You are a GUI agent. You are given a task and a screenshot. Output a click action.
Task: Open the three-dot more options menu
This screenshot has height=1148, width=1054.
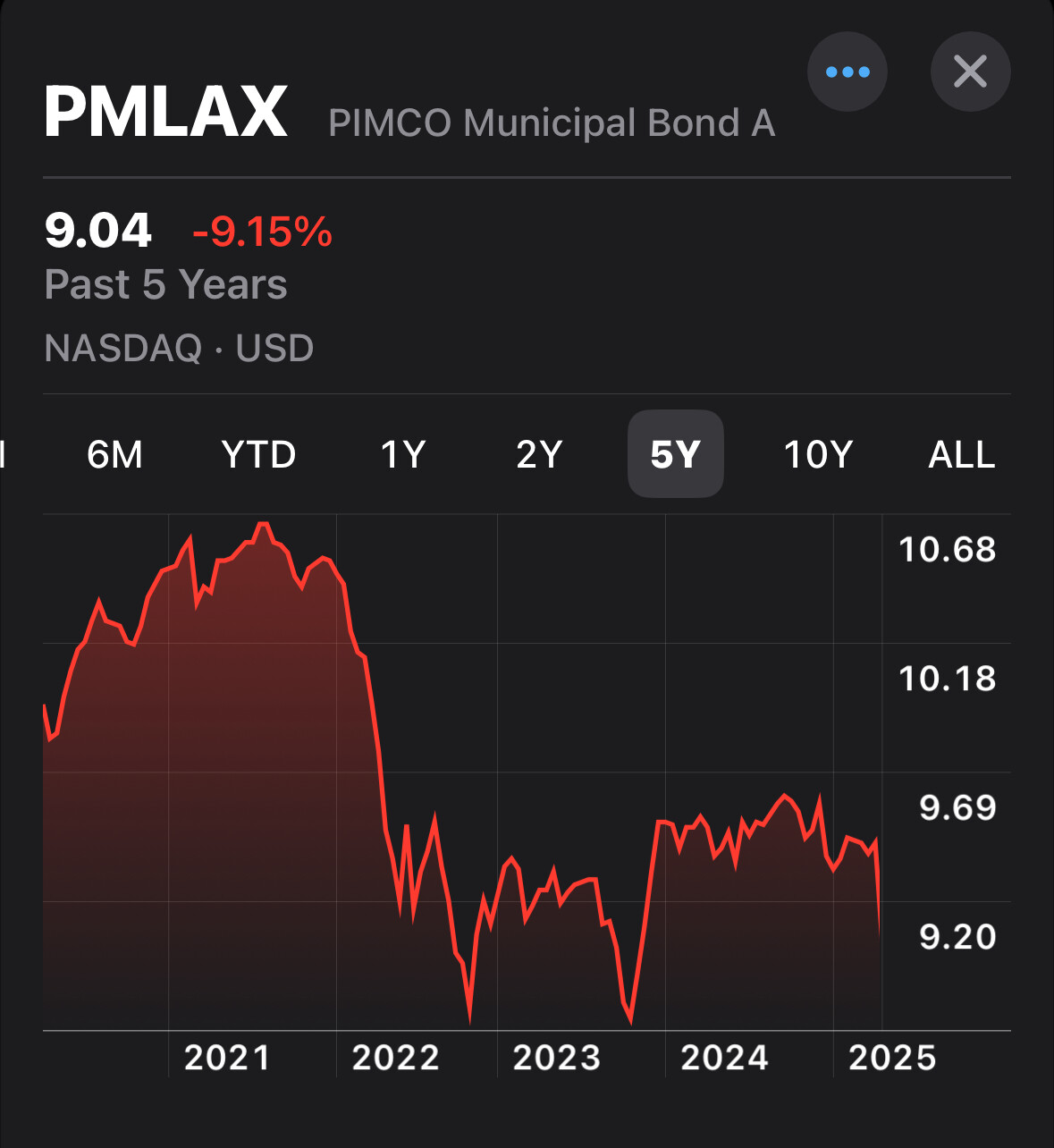tap(847, 72)
